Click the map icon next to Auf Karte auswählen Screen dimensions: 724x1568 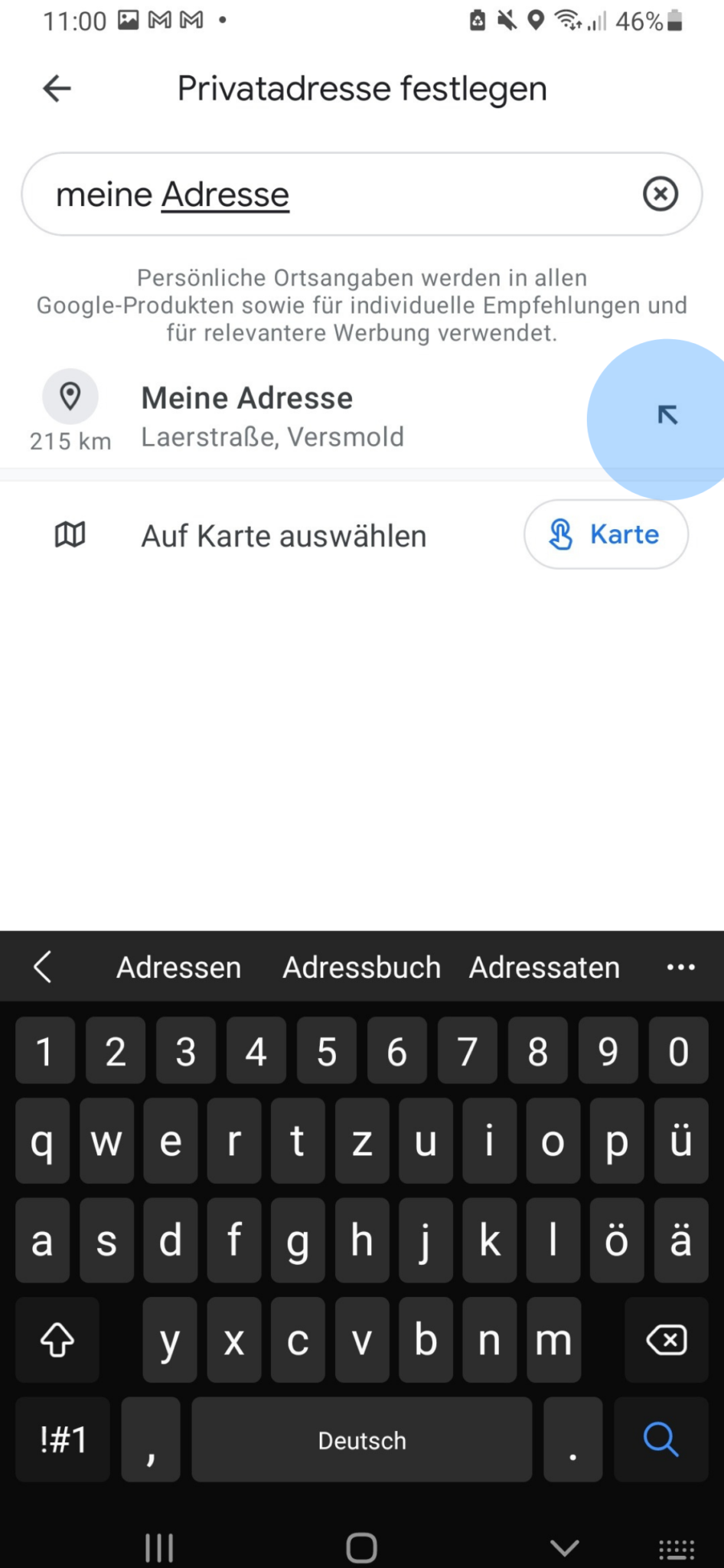[70, 535]
